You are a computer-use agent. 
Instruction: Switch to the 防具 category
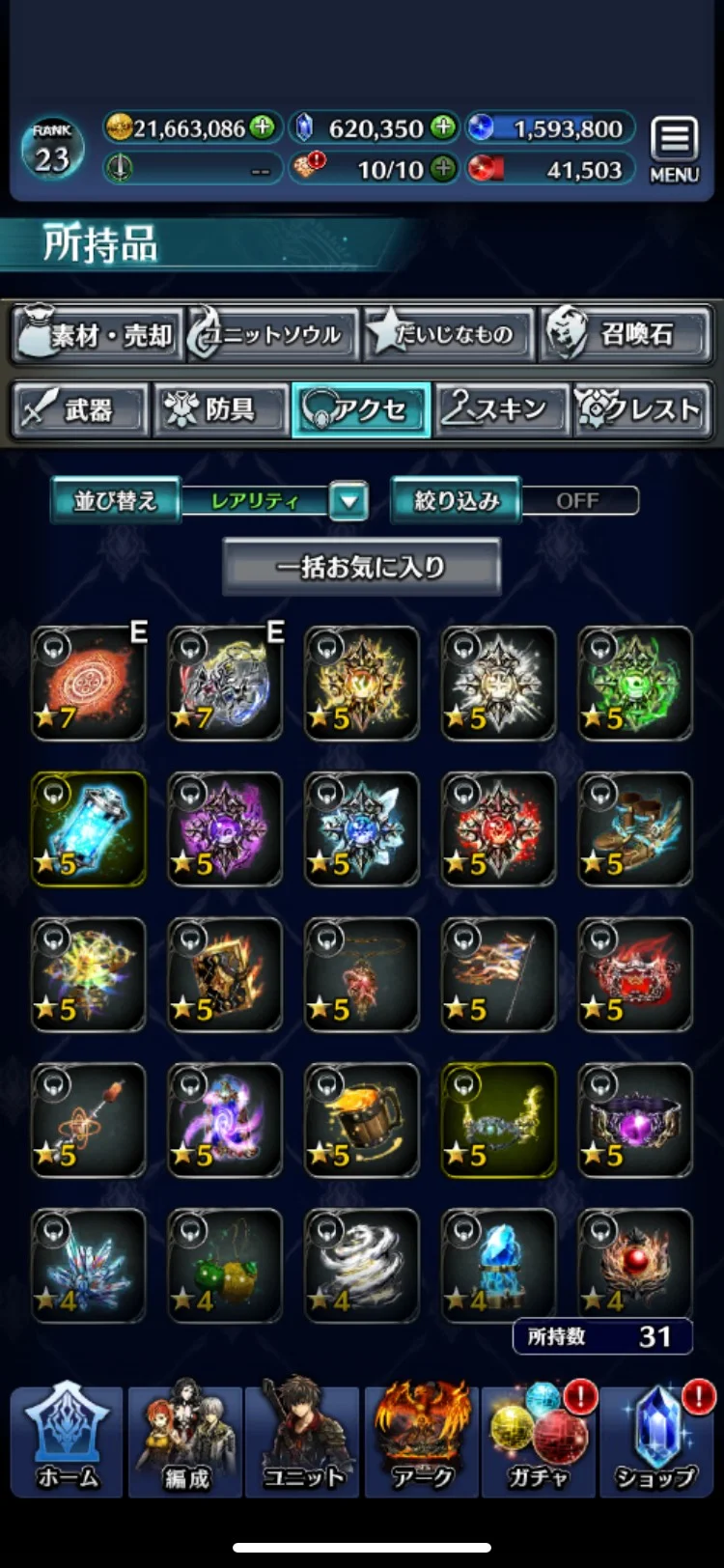[x=221, y=409]
